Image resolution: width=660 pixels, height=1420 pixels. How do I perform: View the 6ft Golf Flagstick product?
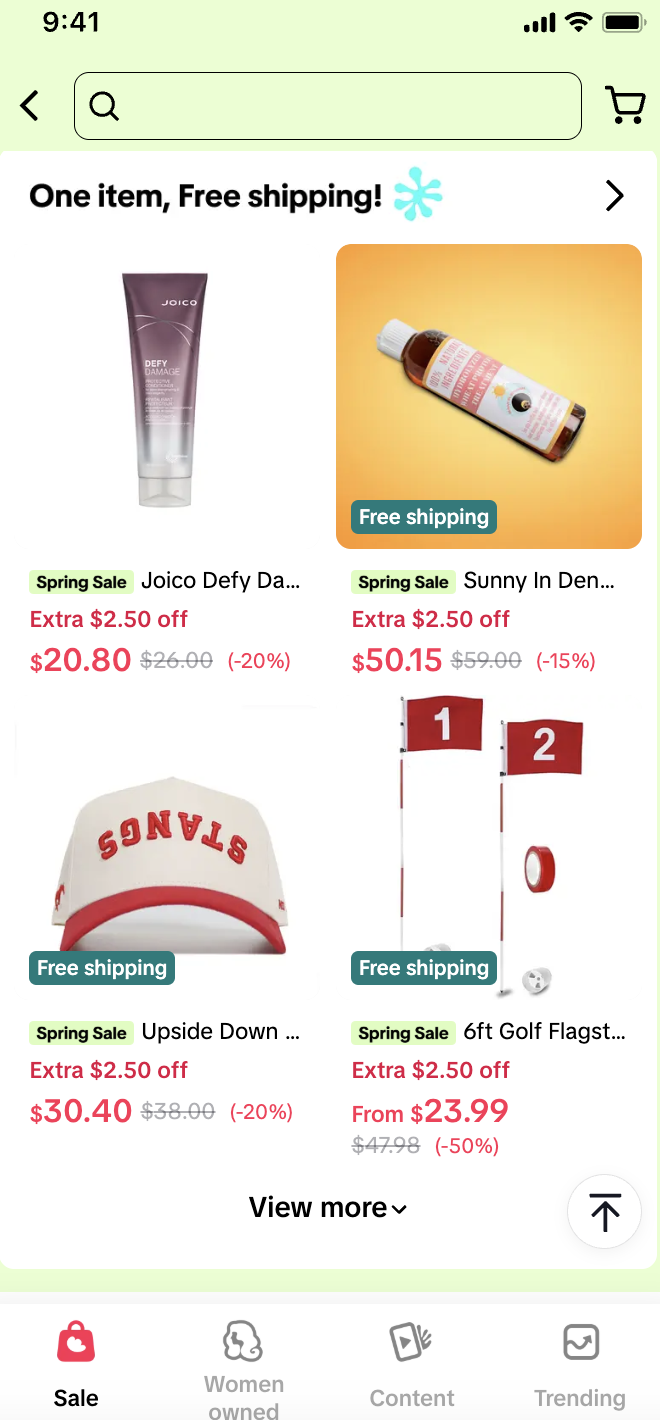pos(488,848)
